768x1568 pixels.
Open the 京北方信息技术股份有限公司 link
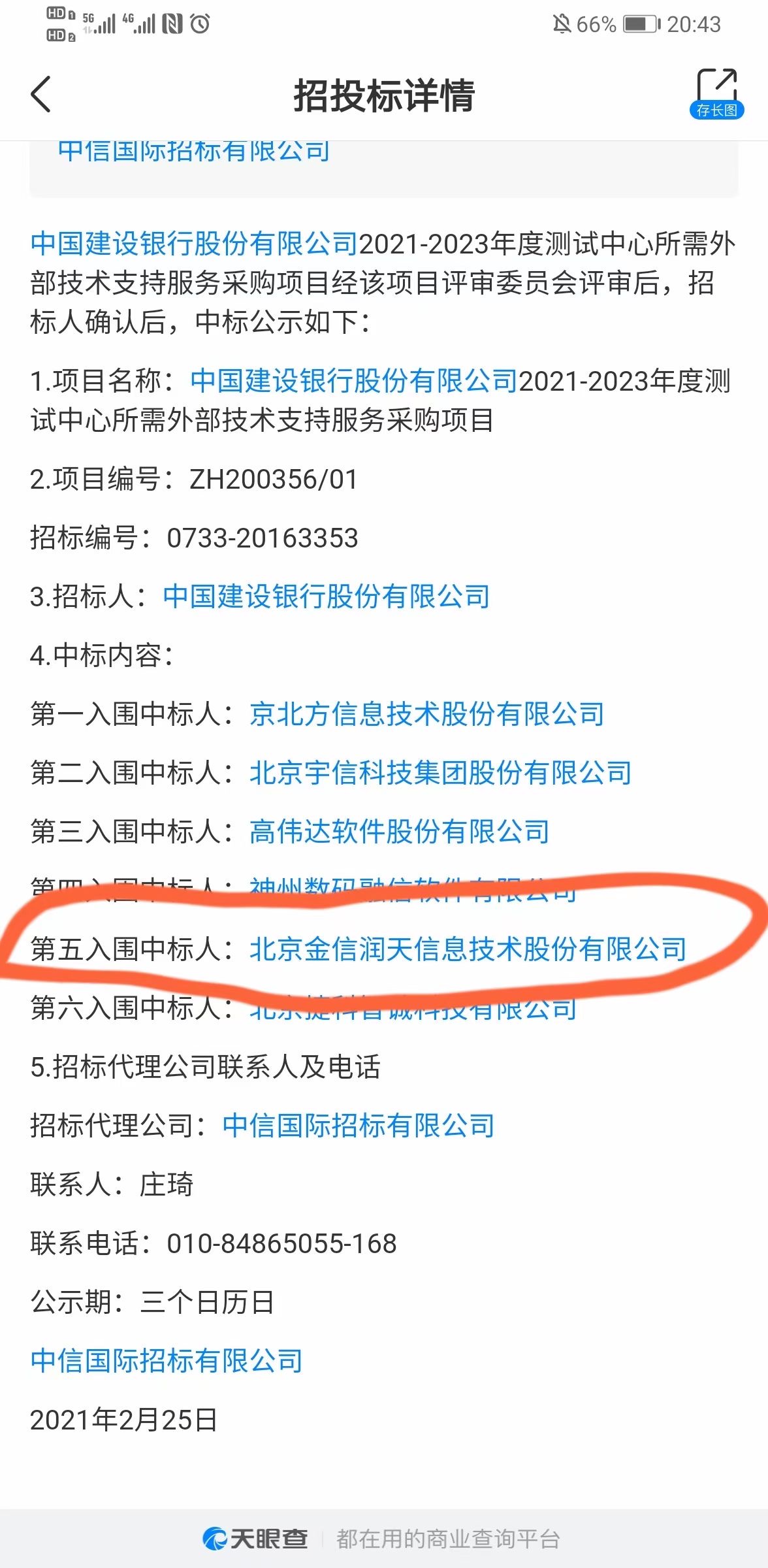tap(427, 714)
